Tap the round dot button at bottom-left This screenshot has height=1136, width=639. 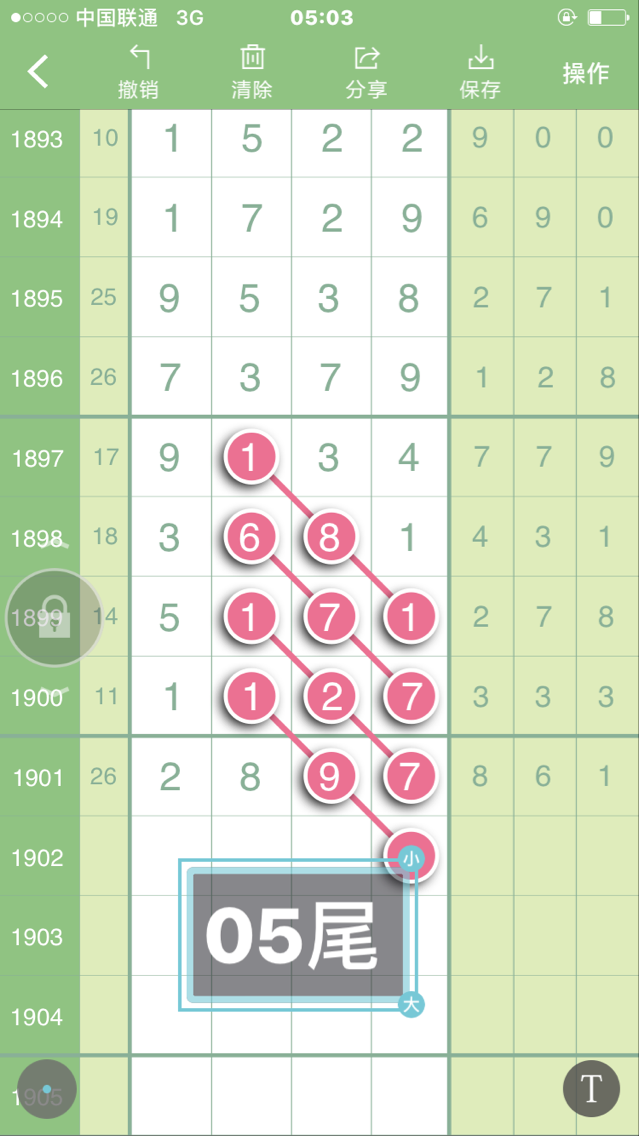pyautogui.click(x=47, y=1088)
